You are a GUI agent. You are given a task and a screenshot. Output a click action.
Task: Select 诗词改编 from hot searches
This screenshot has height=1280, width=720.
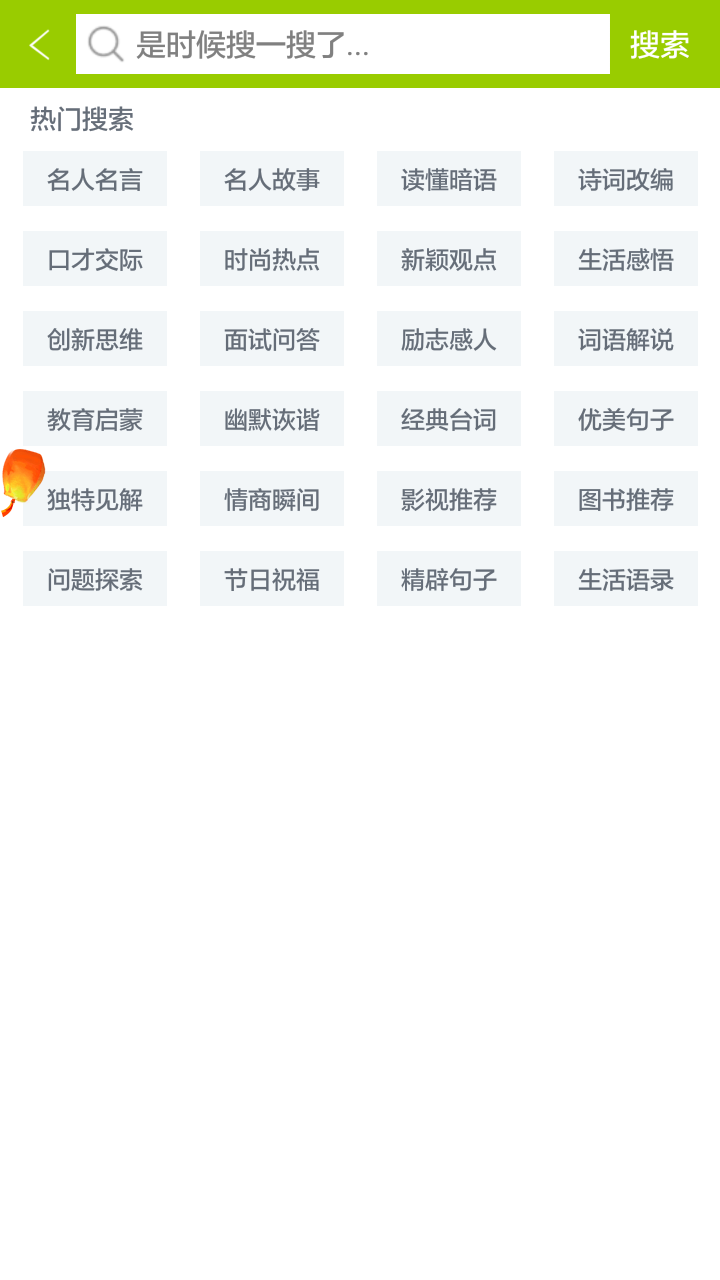[x=626, y=180]
